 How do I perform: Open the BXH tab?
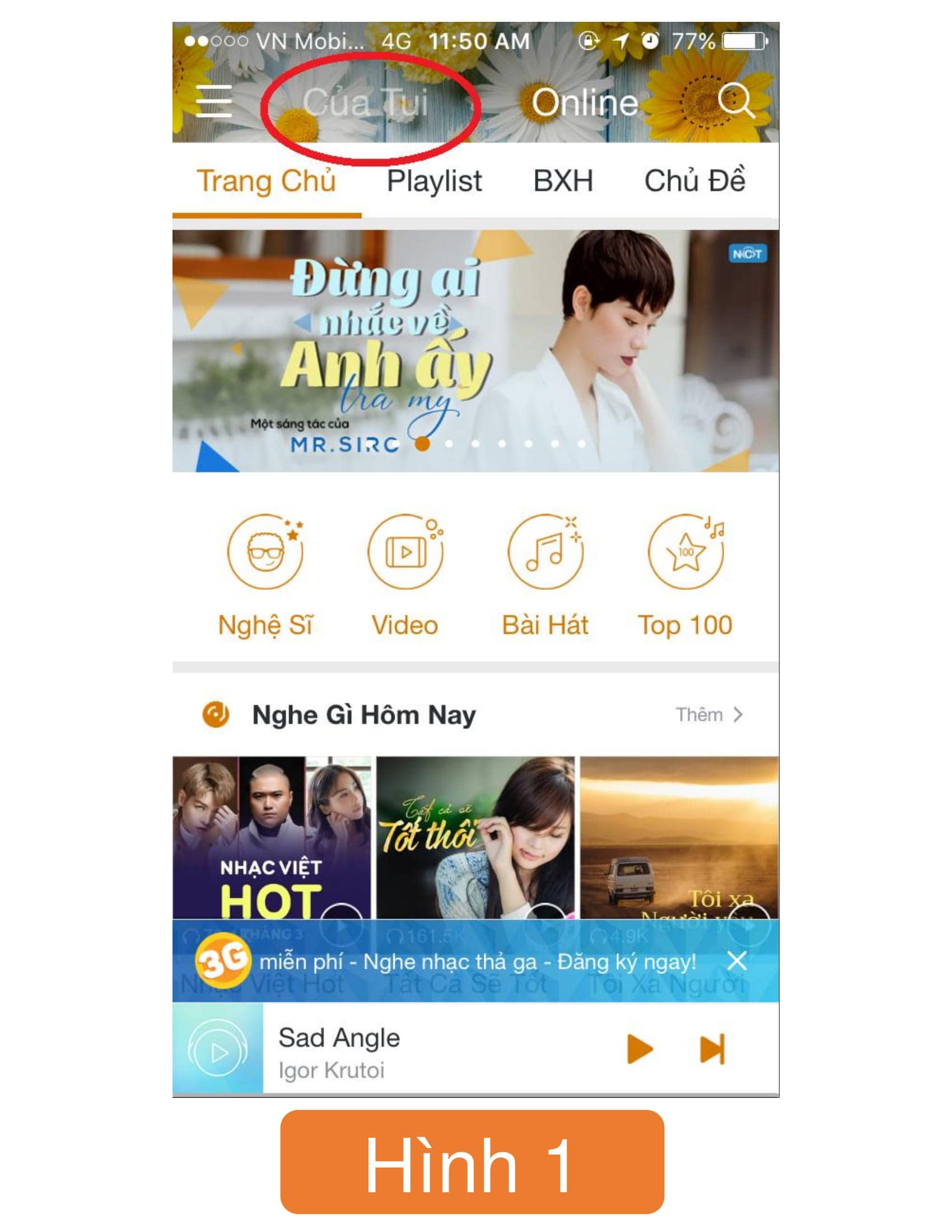[x=563, y=181]
